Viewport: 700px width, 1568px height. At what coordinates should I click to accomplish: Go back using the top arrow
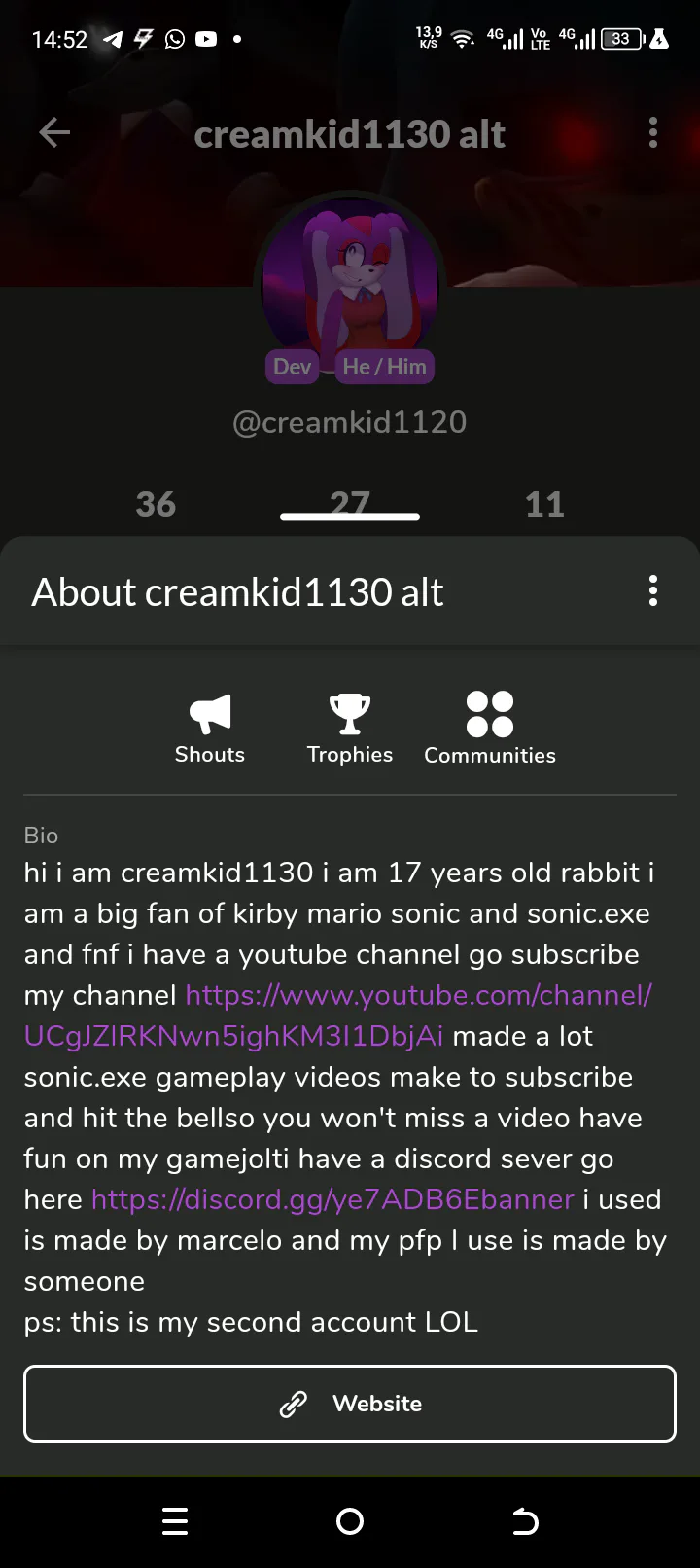[54, 133]
